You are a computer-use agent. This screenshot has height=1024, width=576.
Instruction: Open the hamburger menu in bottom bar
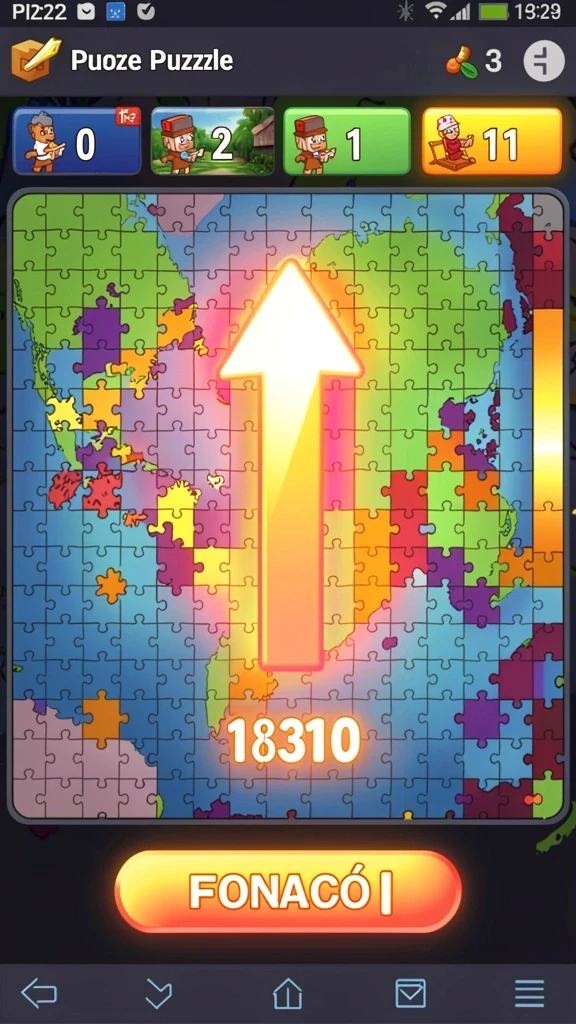tap(530, 994)
